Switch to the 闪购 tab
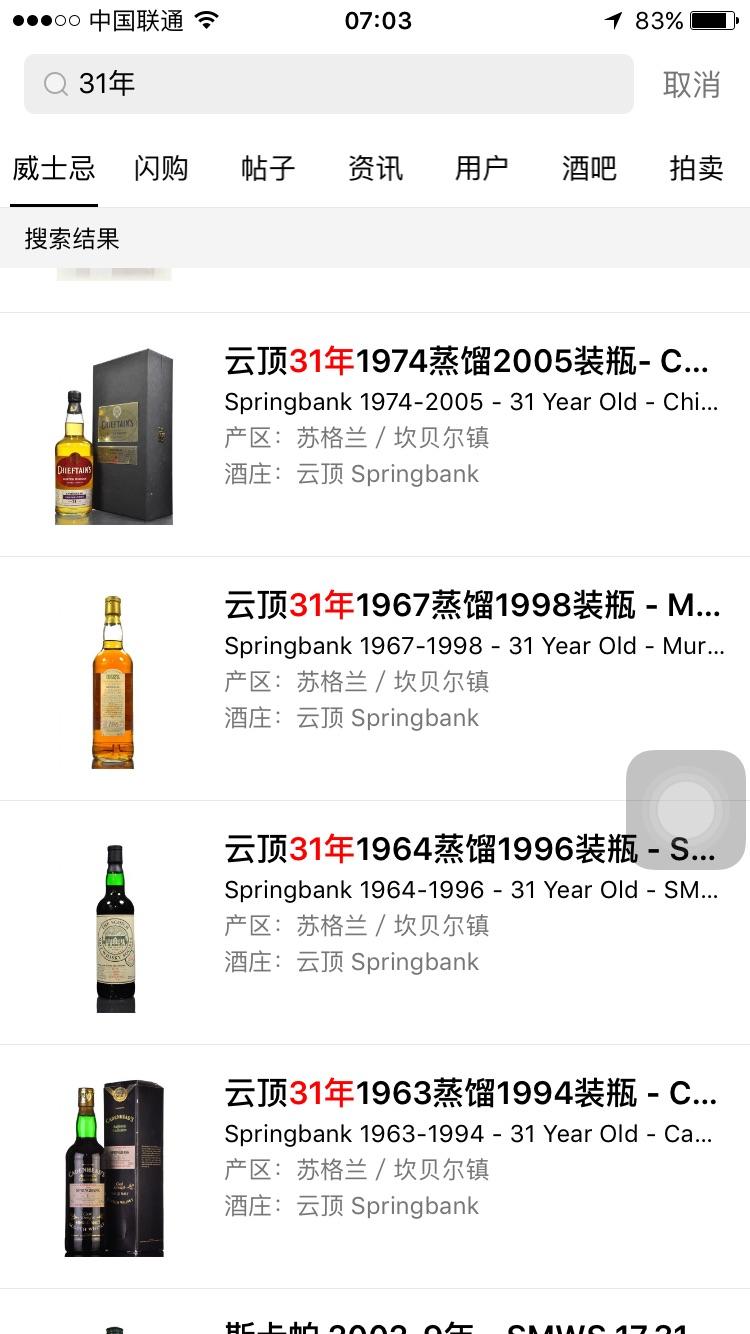 coord(160,169)
